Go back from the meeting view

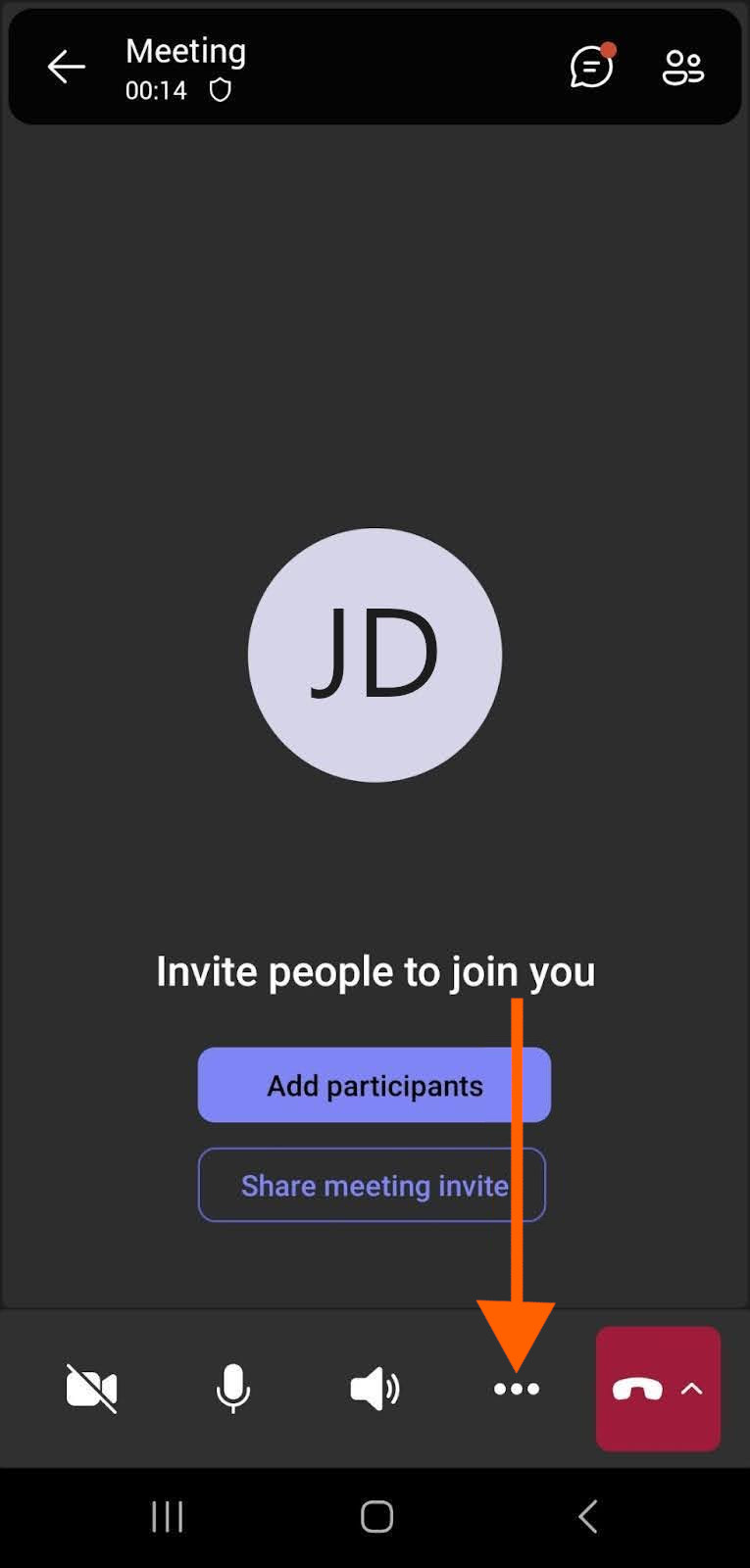pyautogui.click(x=67, y=67)
